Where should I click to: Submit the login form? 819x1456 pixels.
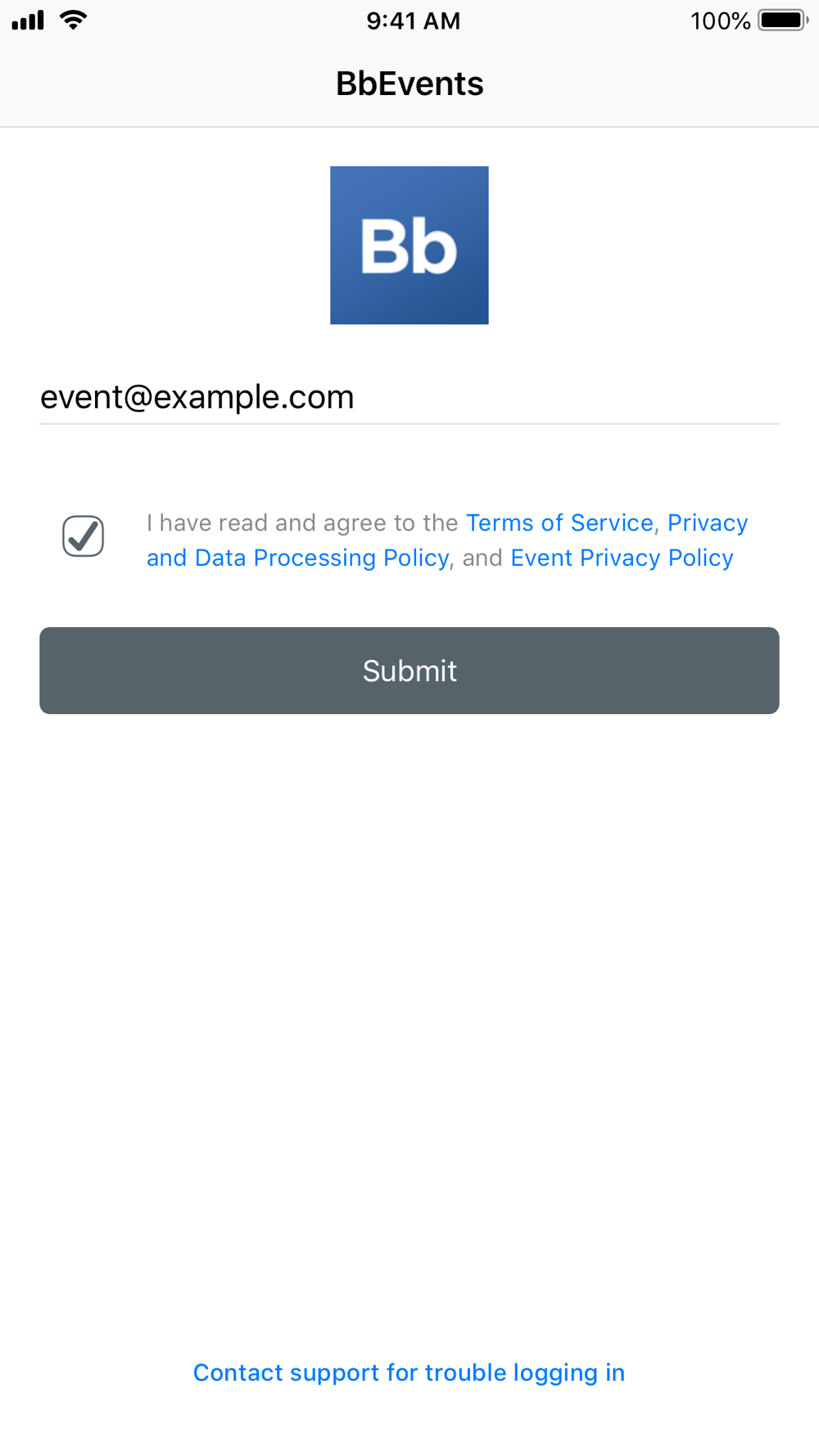[x=409, y=671]
